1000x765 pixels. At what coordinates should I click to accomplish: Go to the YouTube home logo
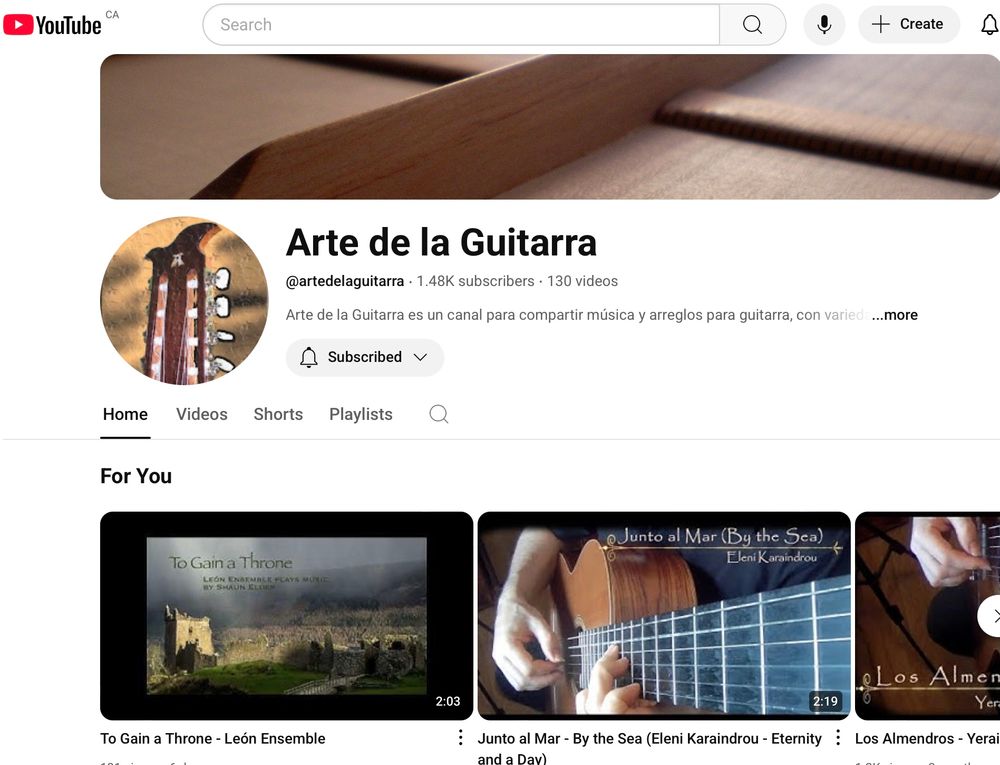tap(52, 25)
